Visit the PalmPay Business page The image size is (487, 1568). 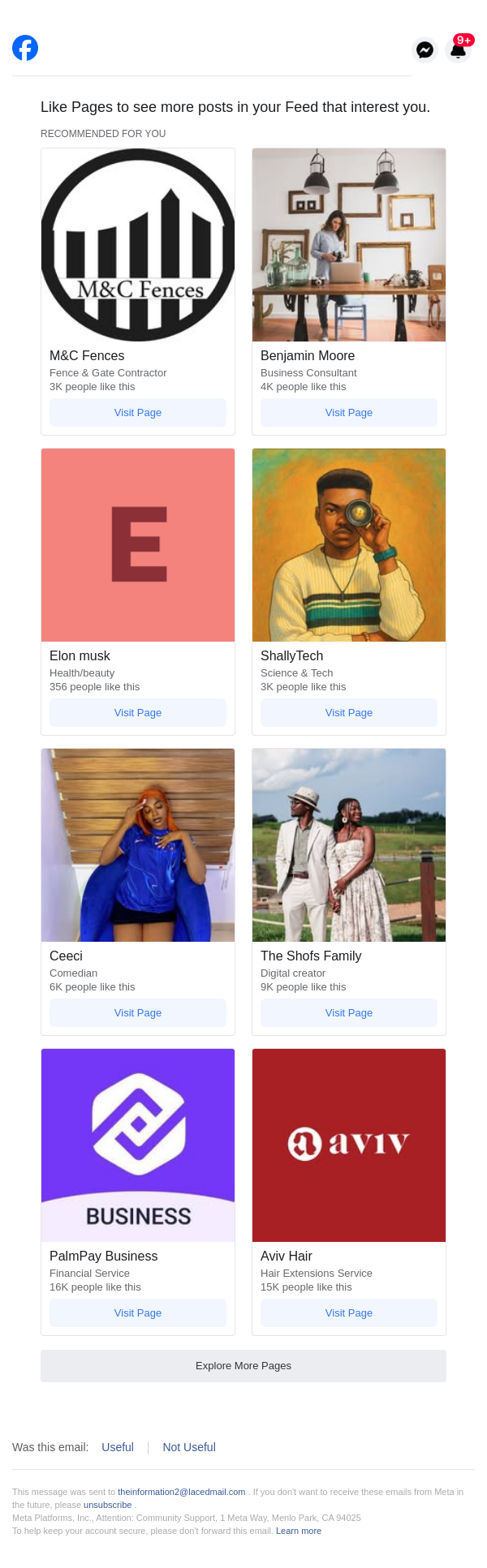(x=138, y=1312)
